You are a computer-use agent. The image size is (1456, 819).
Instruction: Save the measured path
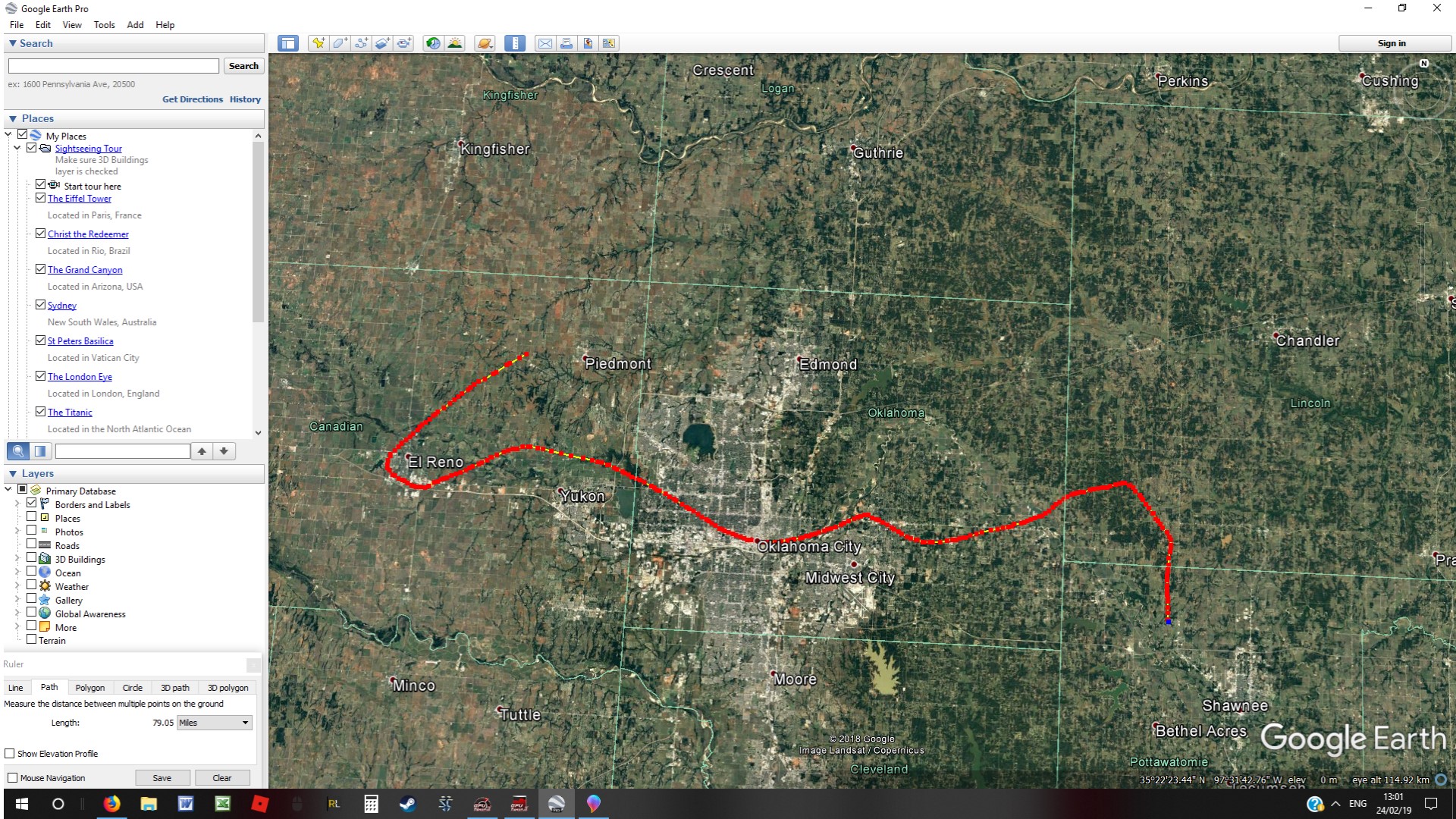[x=162, y=778]
